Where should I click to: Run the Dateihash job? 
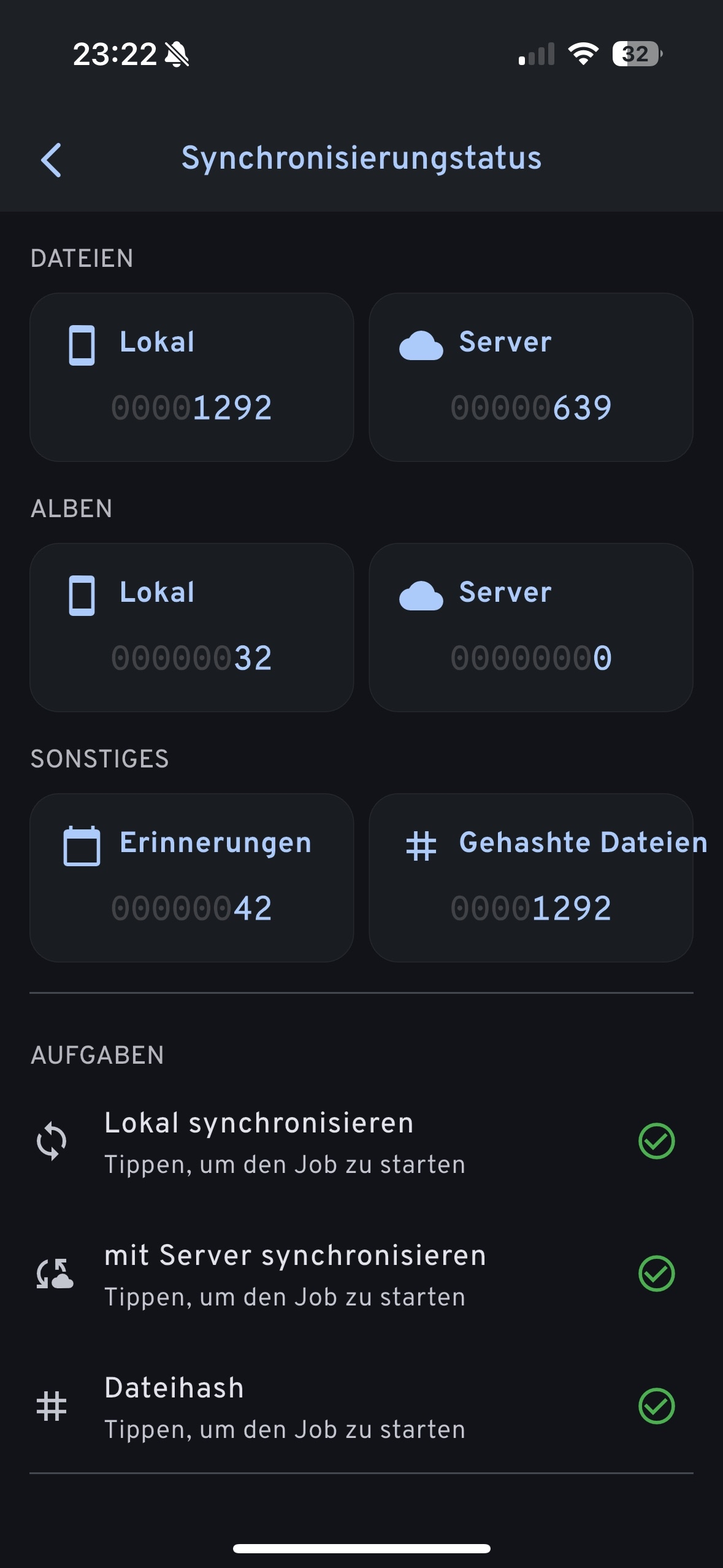point(285,1407)
